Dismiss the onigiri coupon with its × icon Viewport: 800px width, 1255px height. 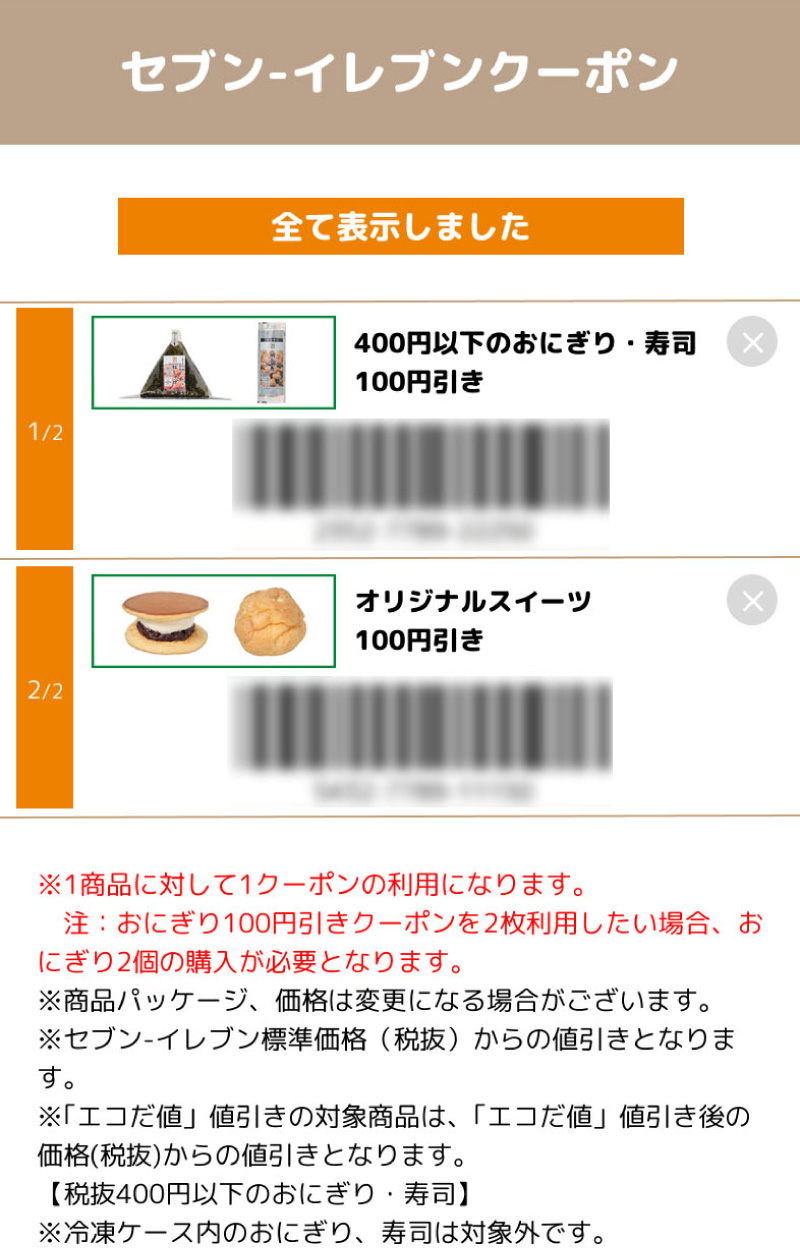coord(751,343)
